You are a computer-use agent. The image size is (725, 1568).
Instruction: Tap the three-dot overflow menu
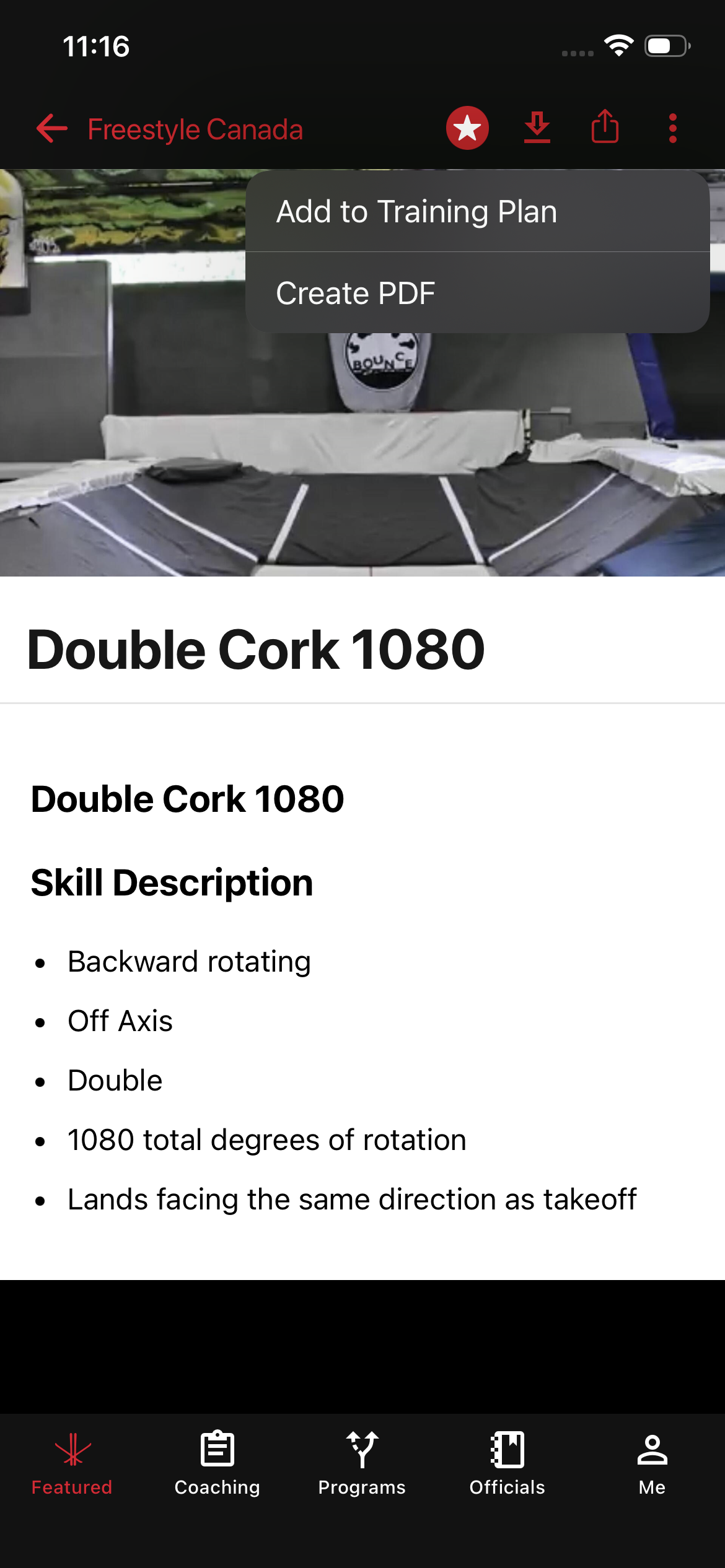672,128
